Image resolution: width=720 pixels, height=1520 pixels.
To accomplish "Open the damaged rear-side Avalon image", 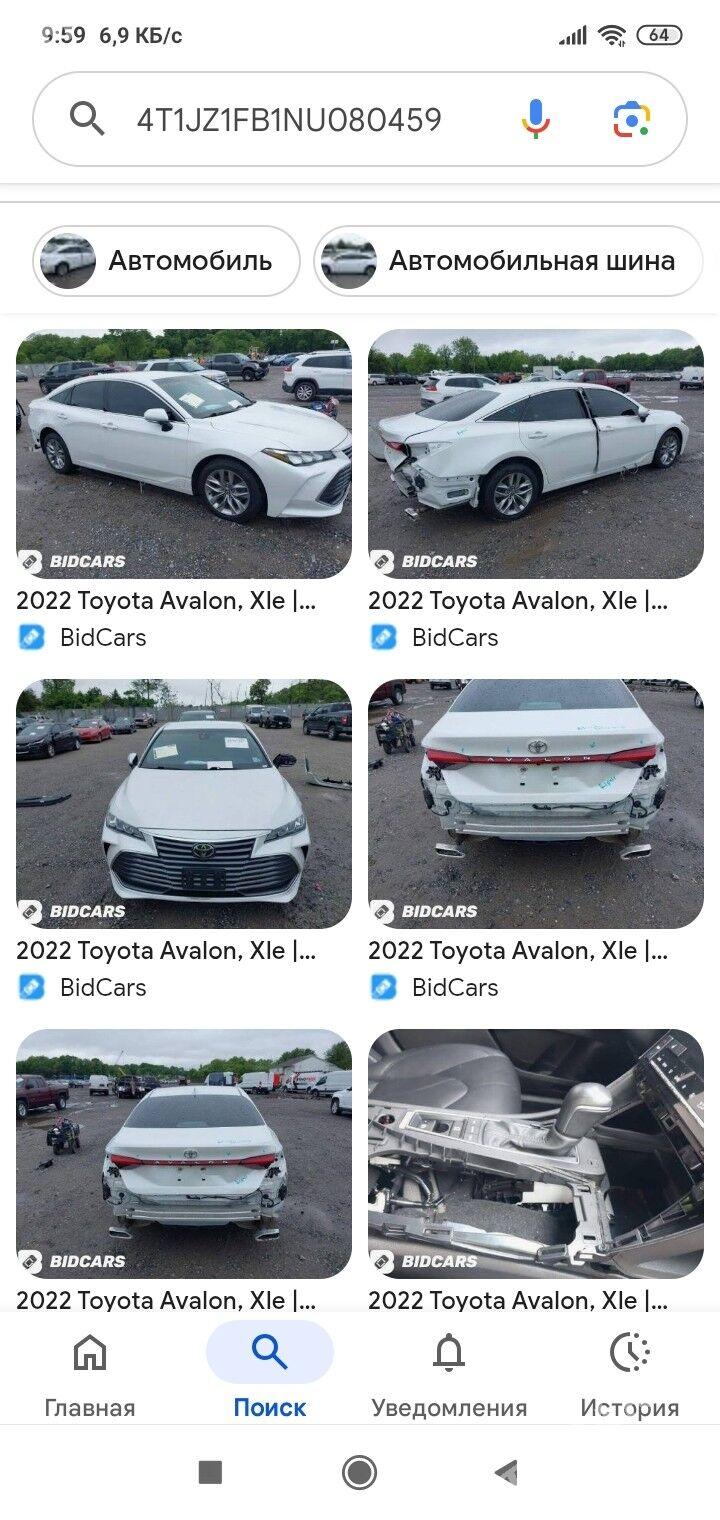I will tap(536, 454).
